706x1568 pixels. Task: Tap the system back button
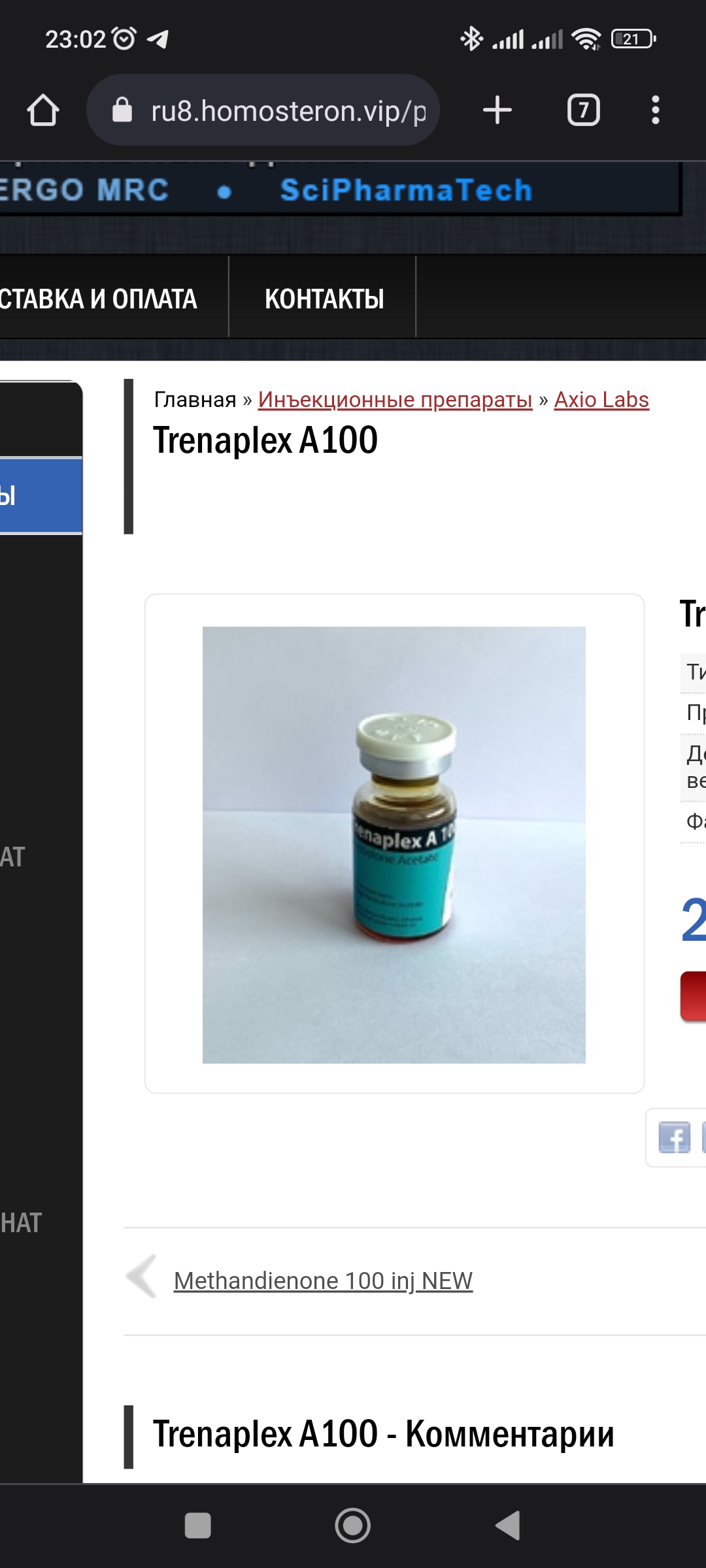tap(507, 1526)
